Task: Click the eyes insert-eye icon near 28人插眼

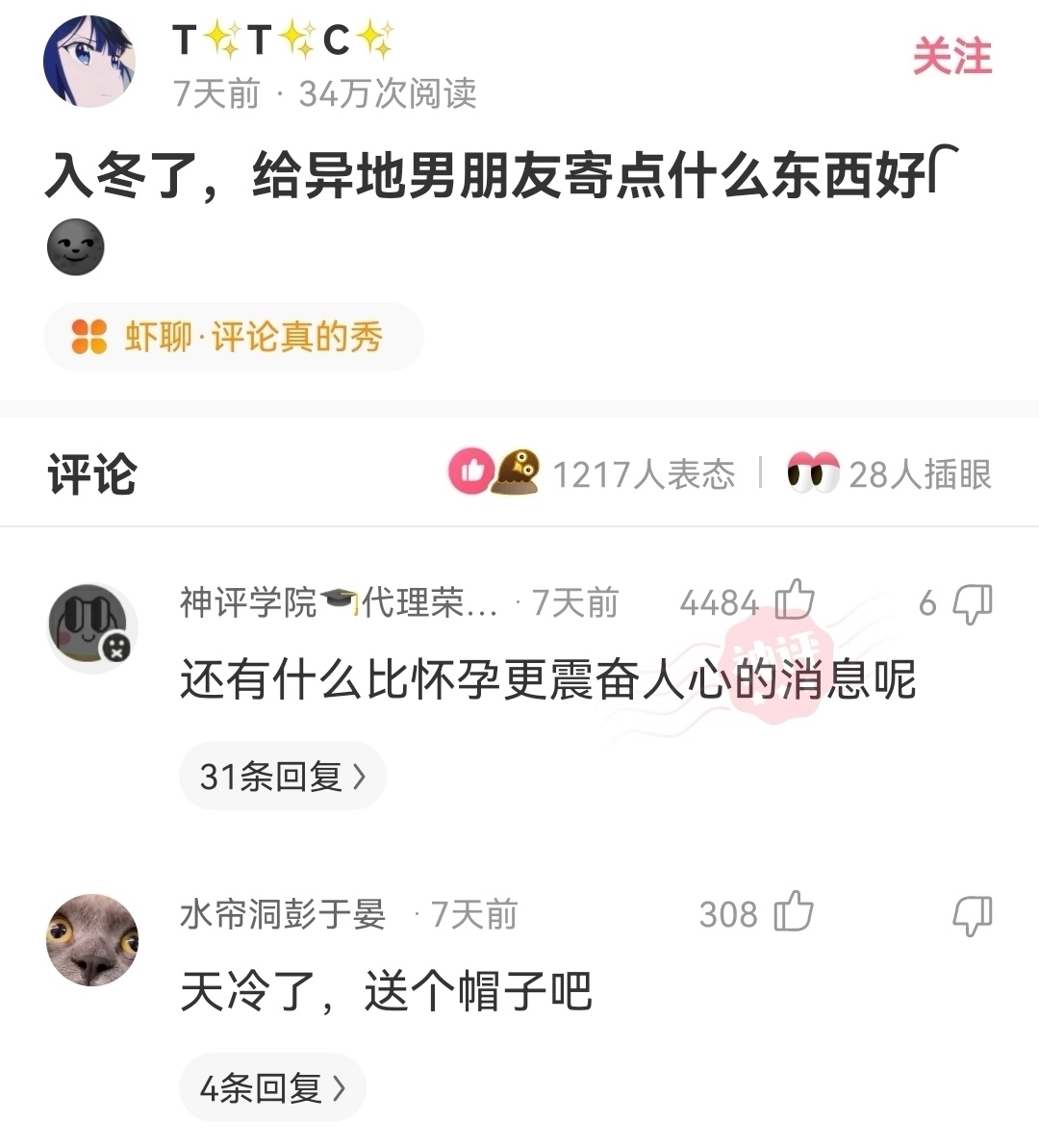Action: point(814,472)
